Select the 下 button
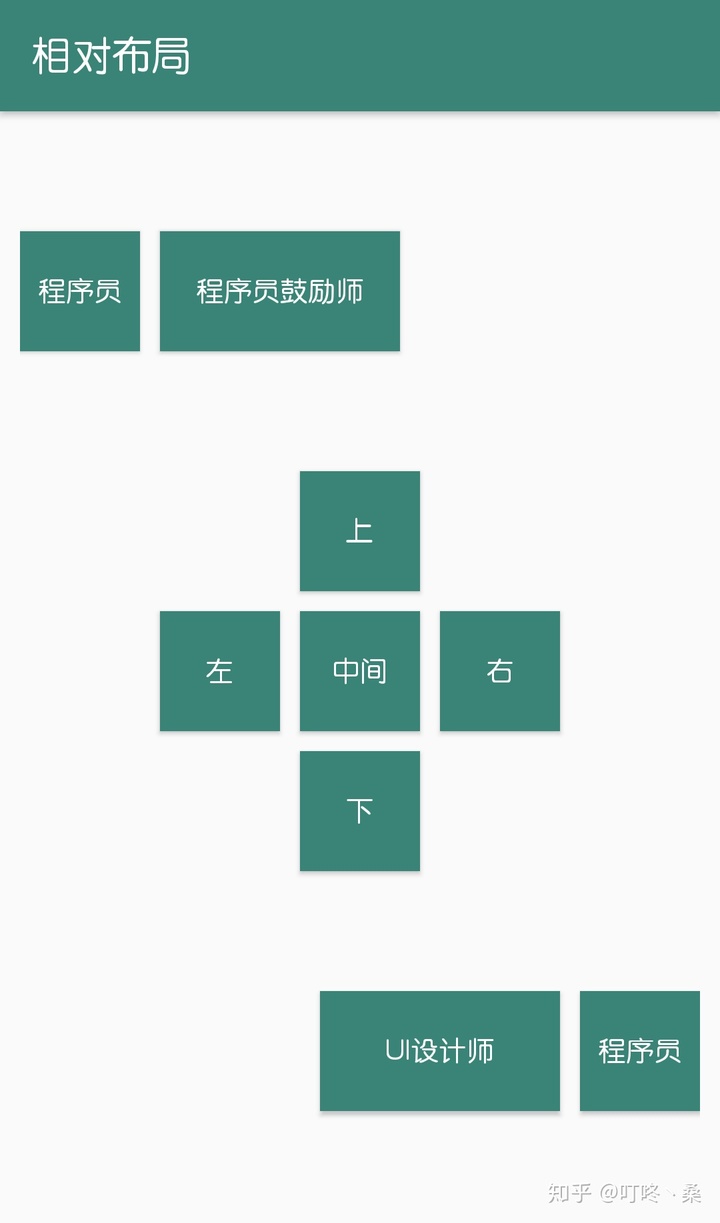Screen dimensions: 720x1223 360,811
